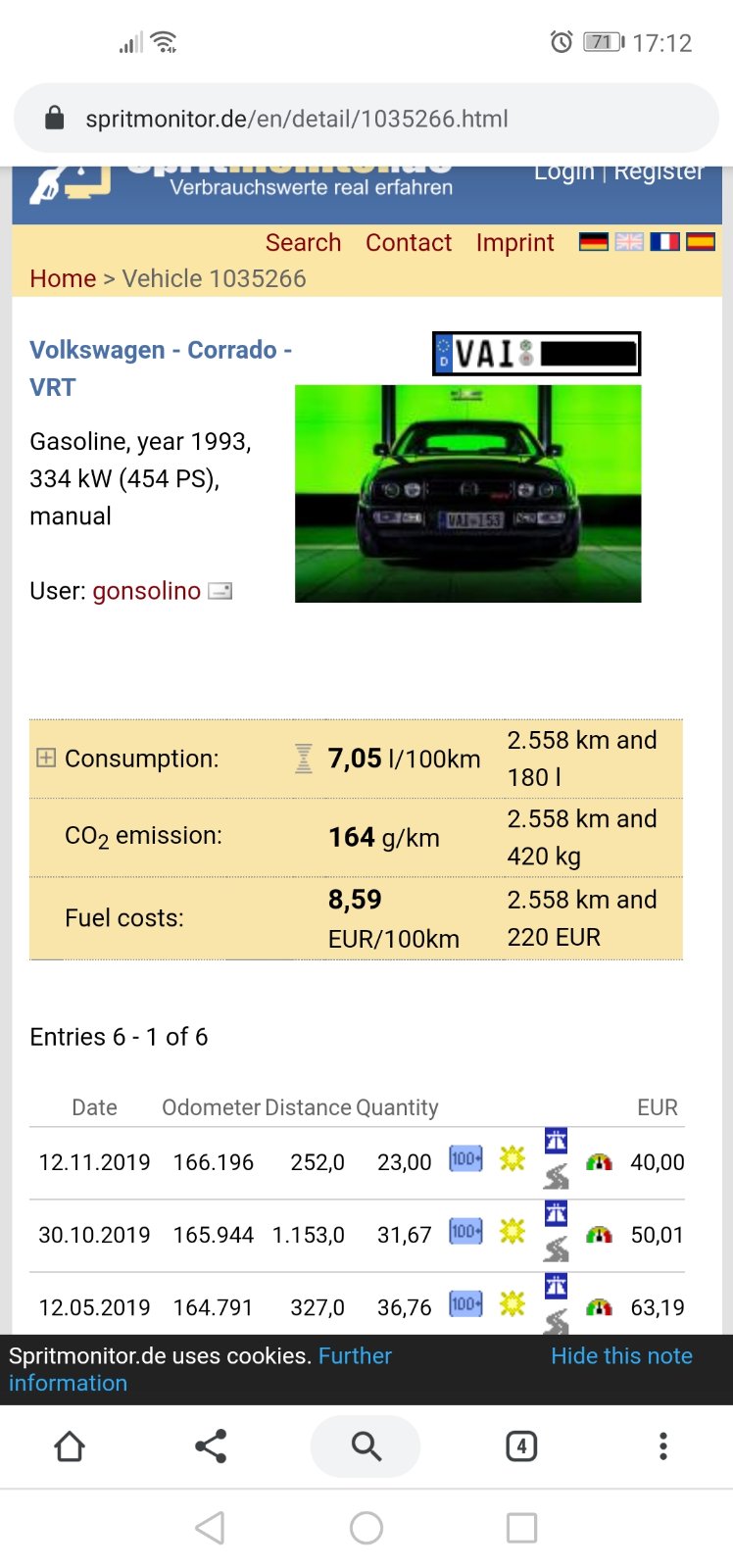733x1568 pixels.
Task: Open the Imprint page
Action: click(x=514, y=243)
